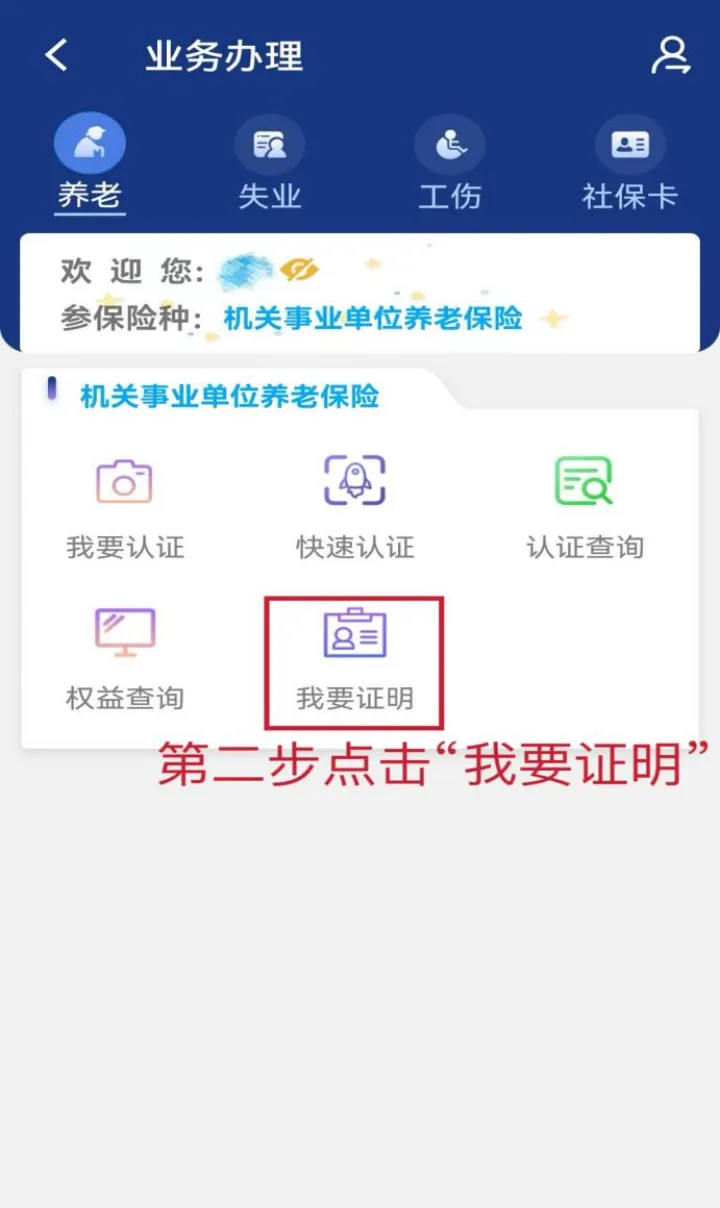720x1208 pixels.
Task: Click the back arrow in the header
Action: click(x=55, y=55)
